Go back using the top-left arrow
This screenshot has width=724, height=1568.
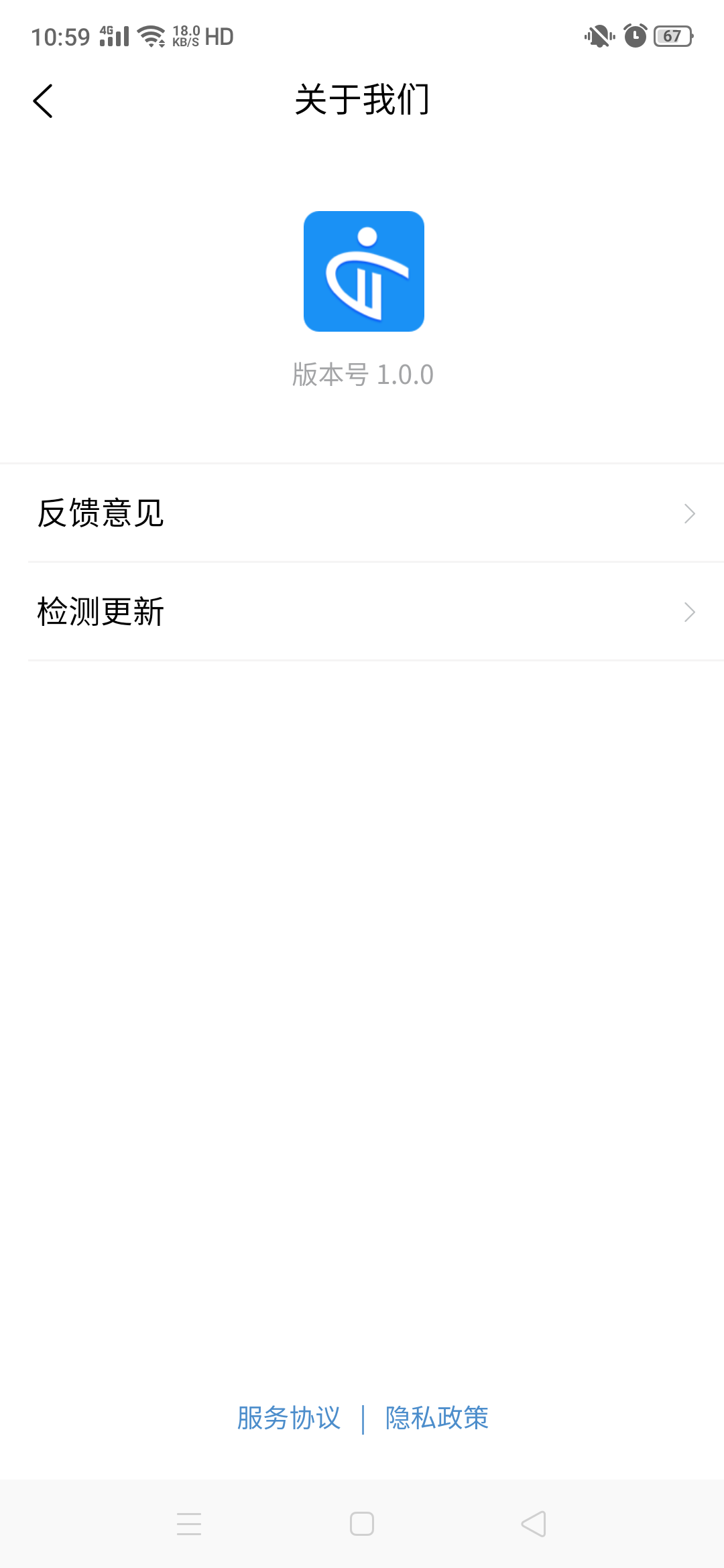43,101
